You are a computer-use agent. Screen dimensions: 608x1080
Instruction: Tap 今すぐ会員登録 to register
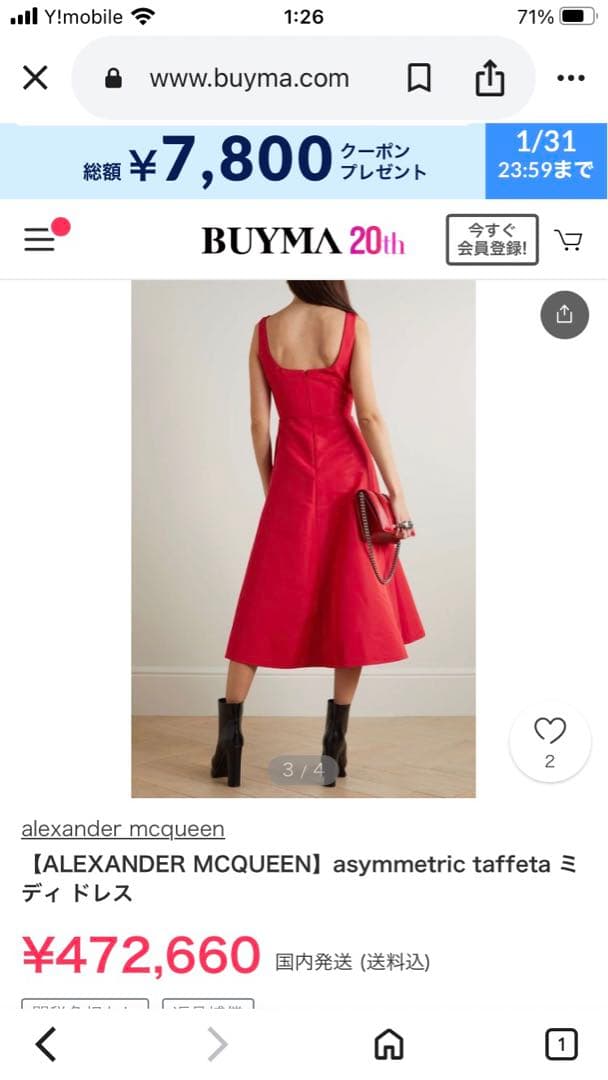pyautogui.click(x=492, y=240)
